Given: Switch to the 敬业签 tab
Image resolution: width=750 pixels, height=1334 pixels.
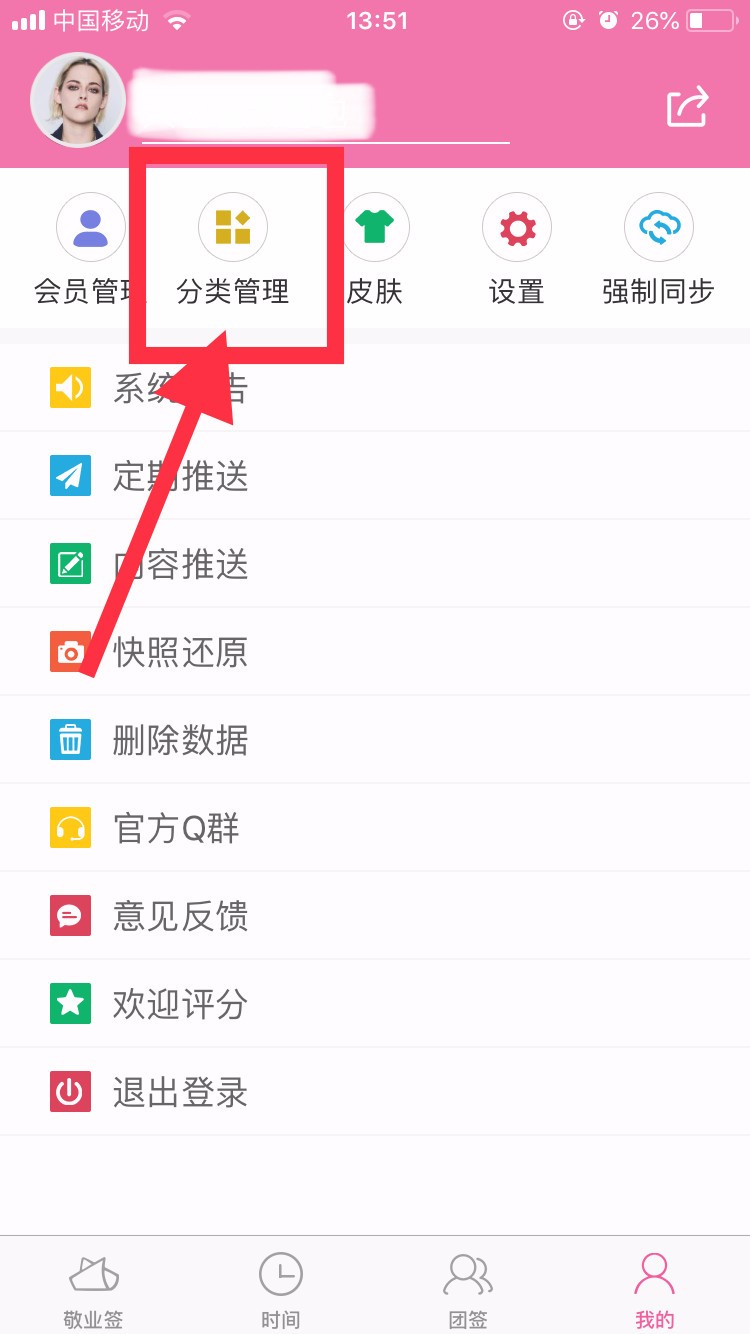Looking at the screenshot, I should coord(94,1290).
